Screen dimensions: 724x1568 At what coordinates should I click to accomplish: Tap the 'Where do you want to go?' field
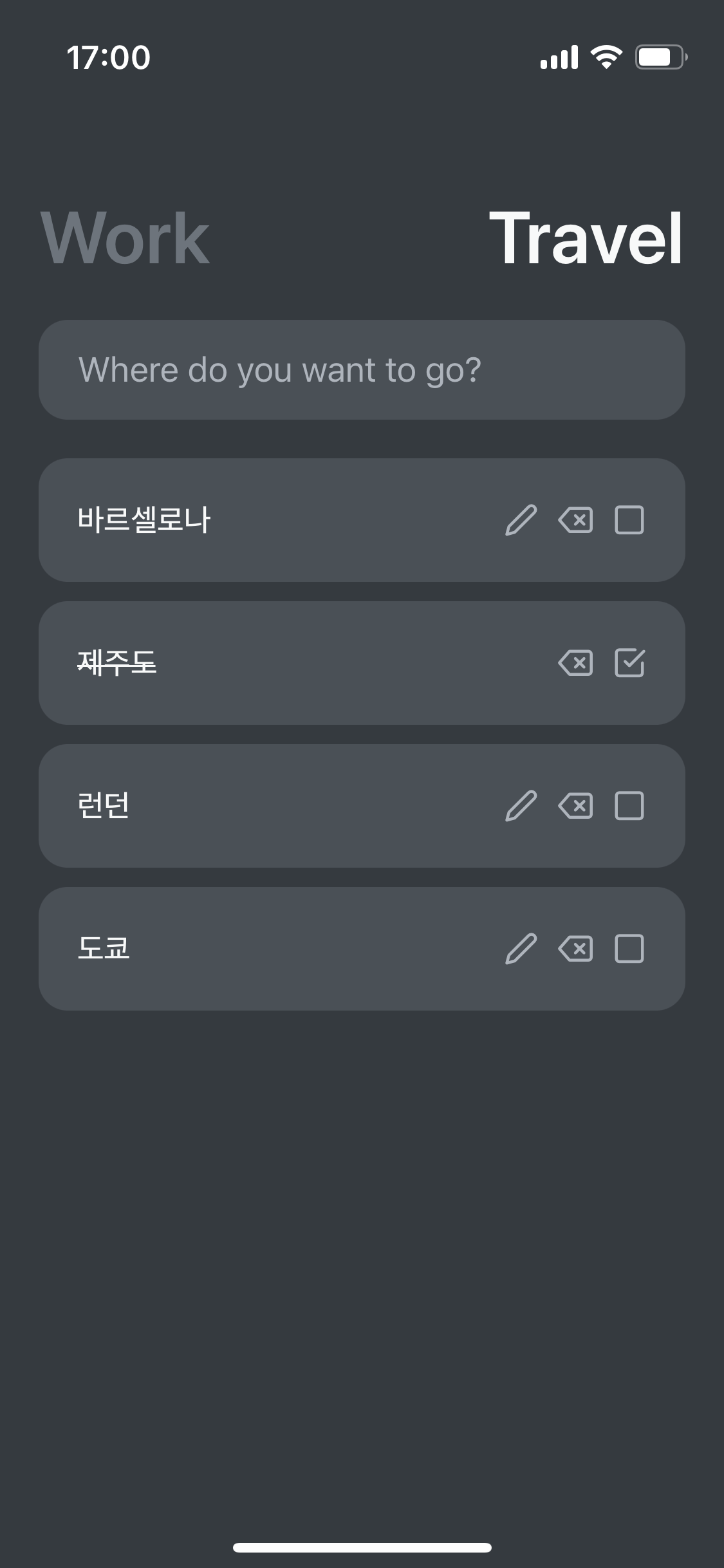362,369
